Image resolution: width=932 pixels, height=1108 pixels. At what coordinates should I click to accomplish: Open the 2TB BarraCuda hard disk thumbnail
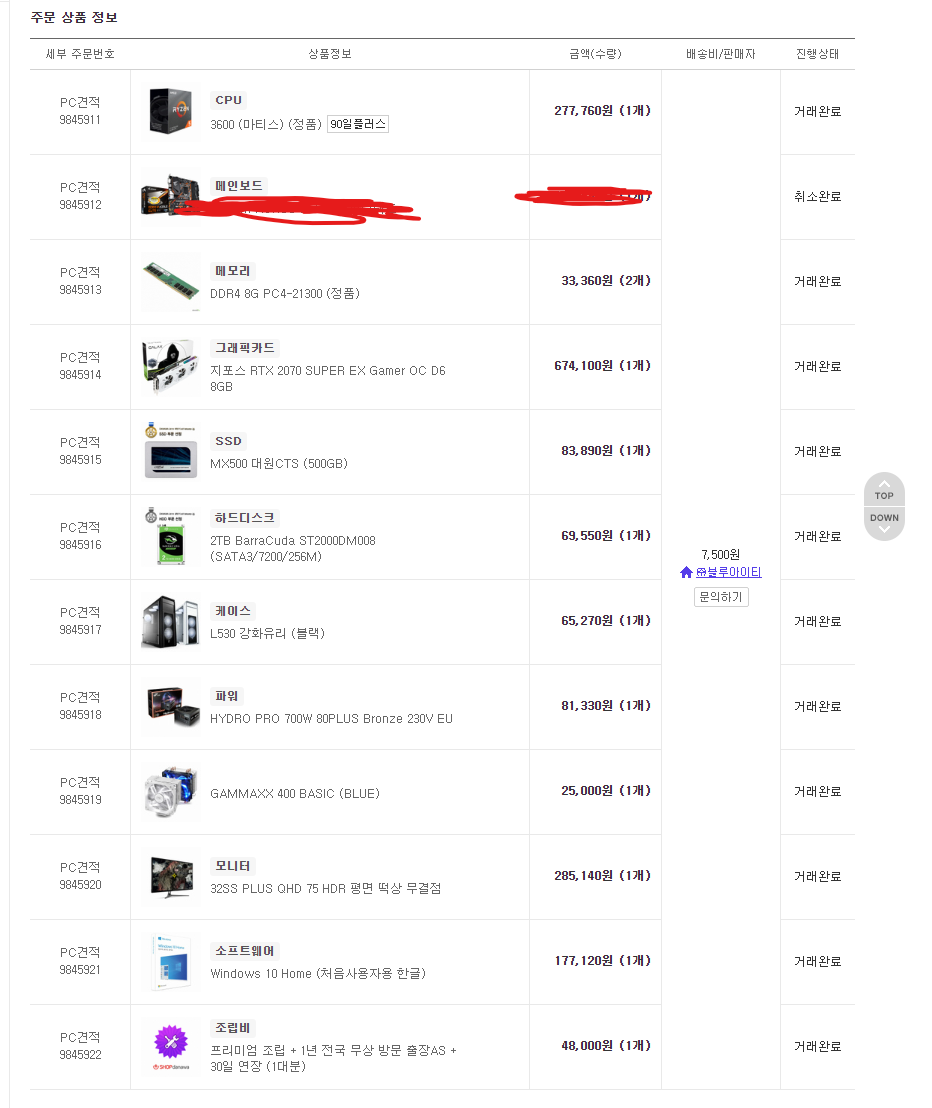tap(170, 537)
